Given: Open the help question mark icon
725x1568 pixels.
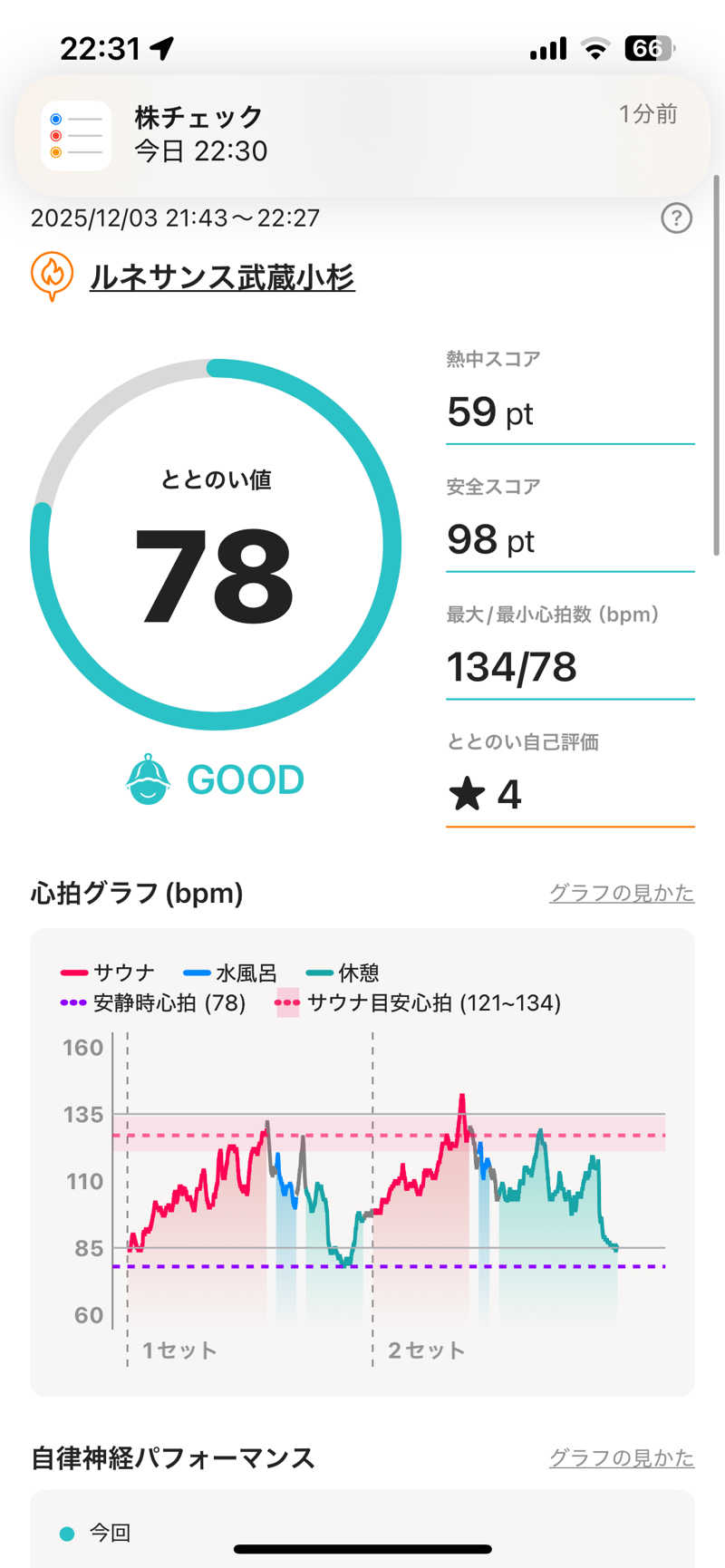Looking at the screenshot, I should click(x=676, y=218).
